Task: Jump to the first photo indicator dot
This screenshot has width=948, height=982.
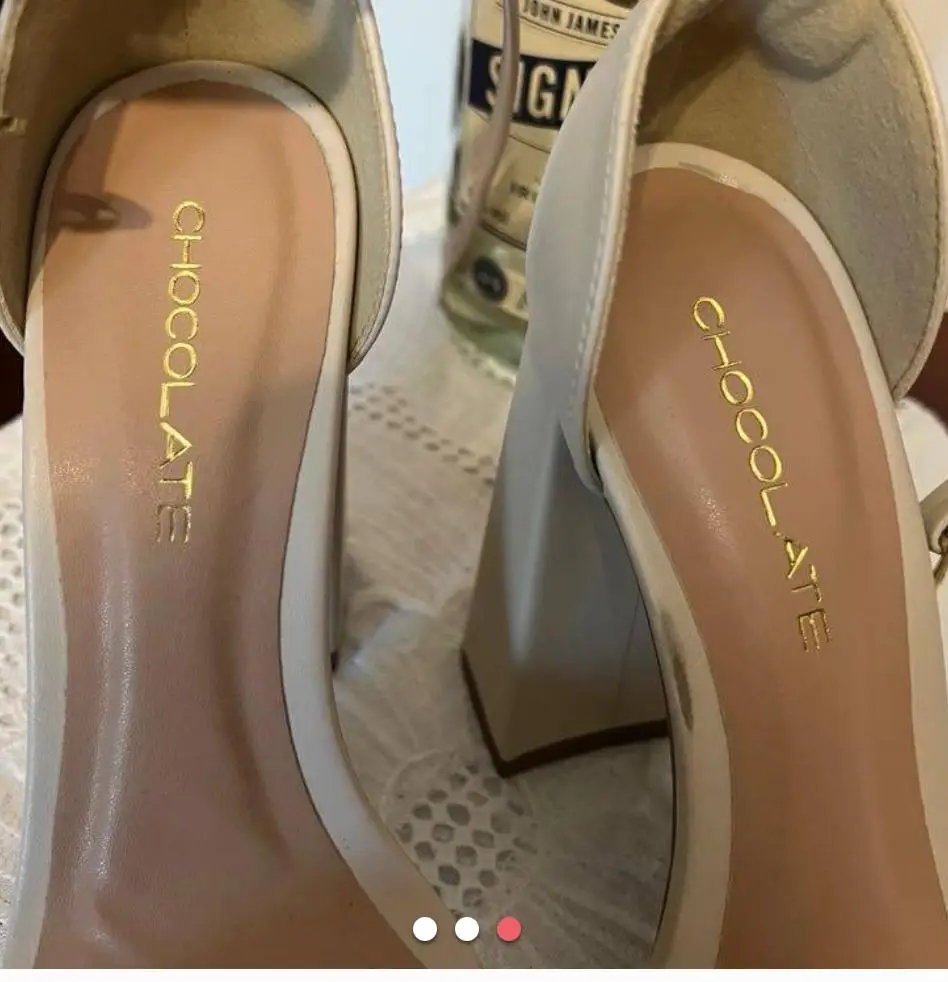Action: [425, 929]
